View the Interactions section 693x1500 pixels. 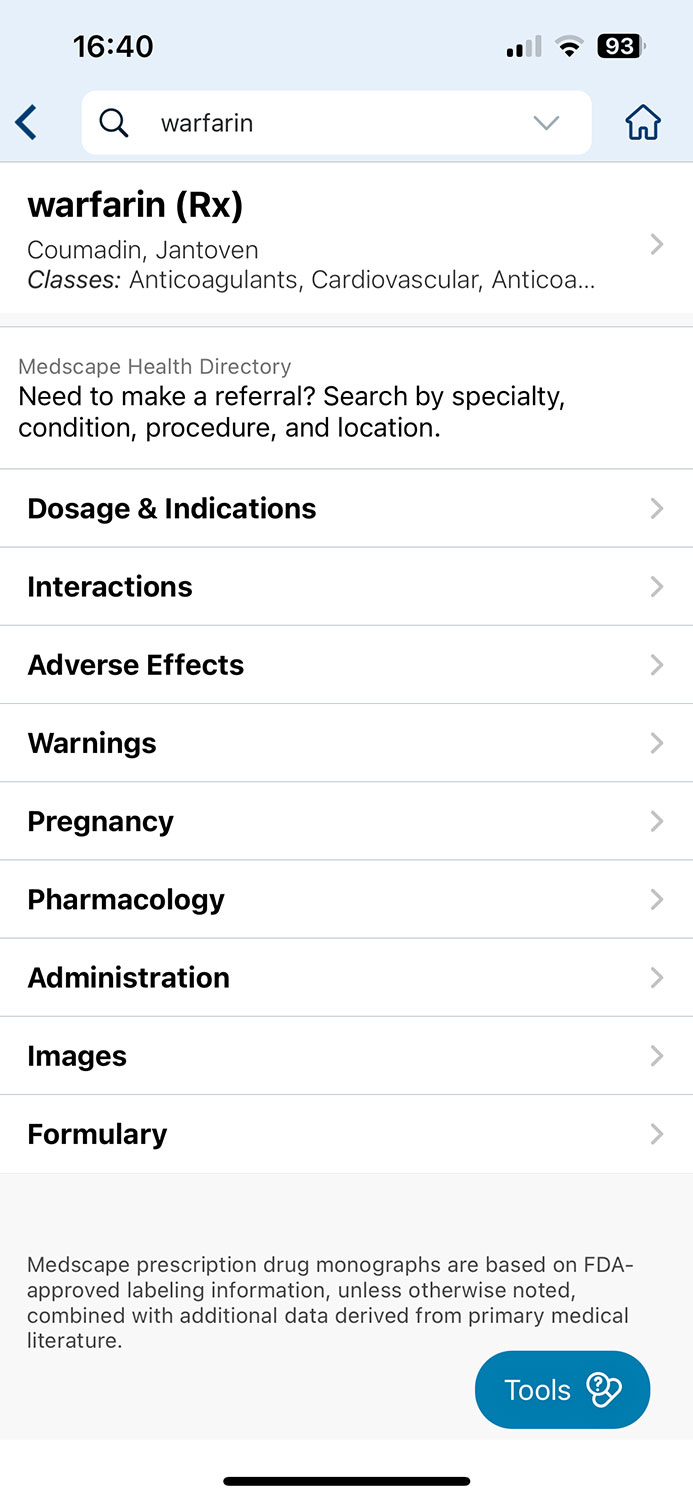346,586
